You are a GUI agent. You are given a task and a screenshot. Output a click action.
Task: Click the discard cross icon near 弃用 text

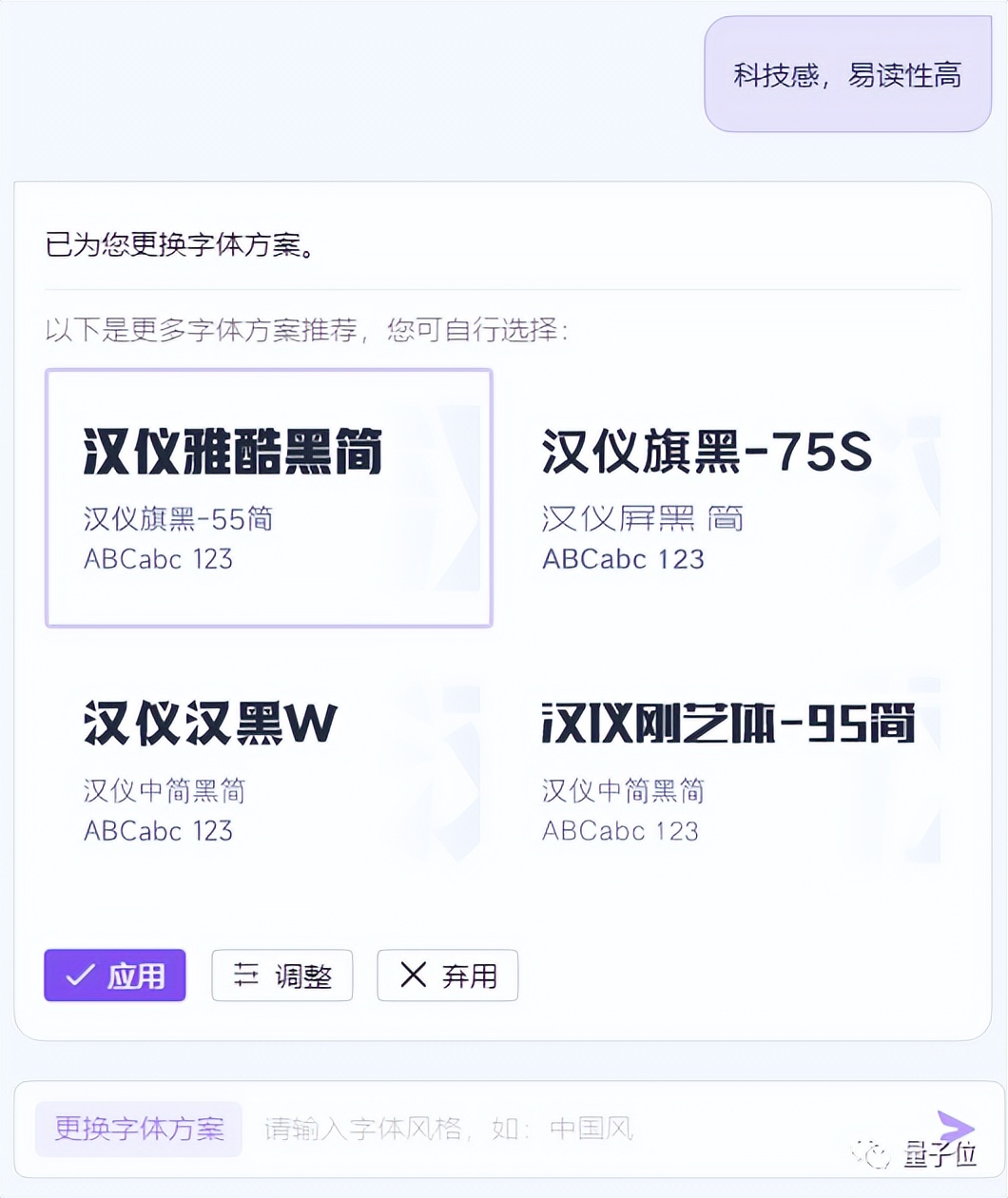coord(414,976)
